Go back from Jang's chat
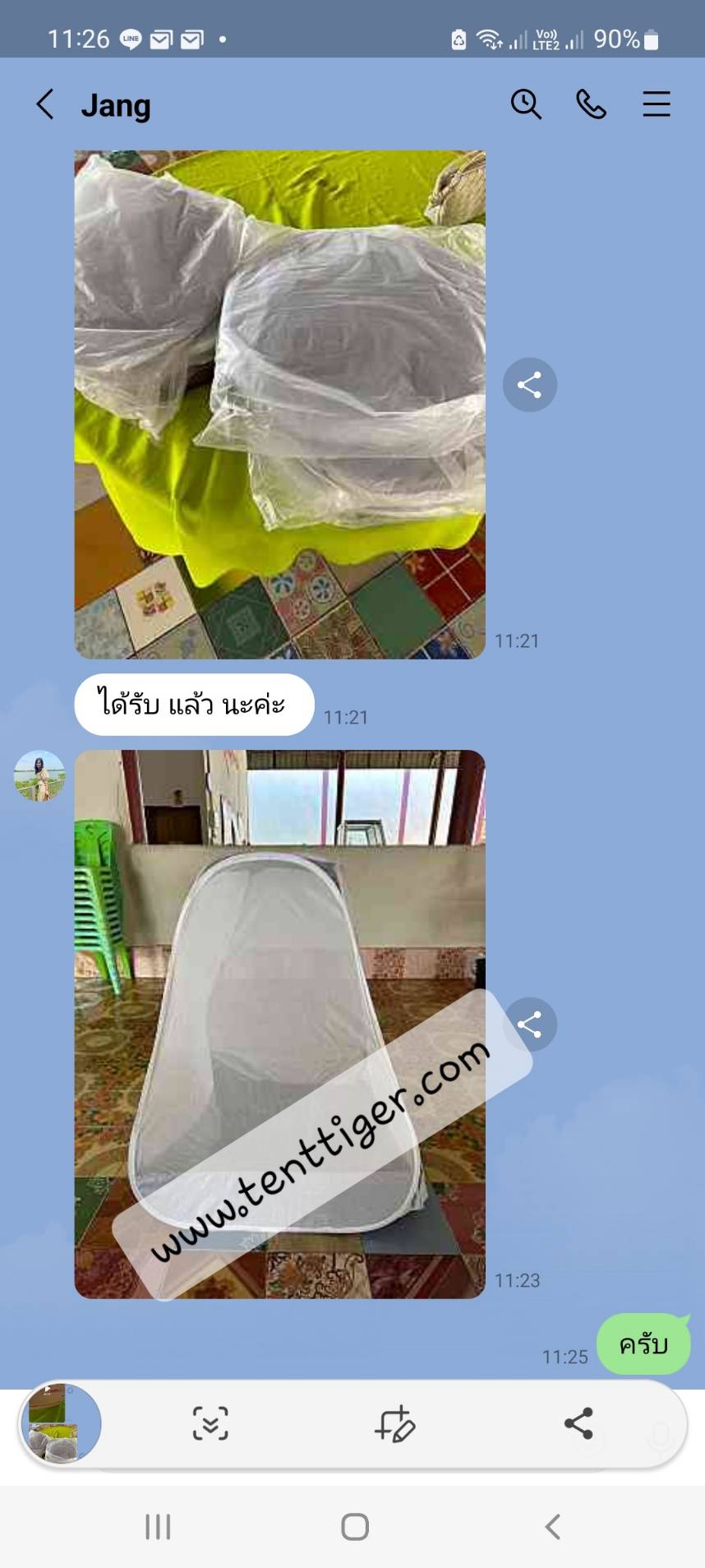Viewport: 705px width, 1568px height. (45, 105)
